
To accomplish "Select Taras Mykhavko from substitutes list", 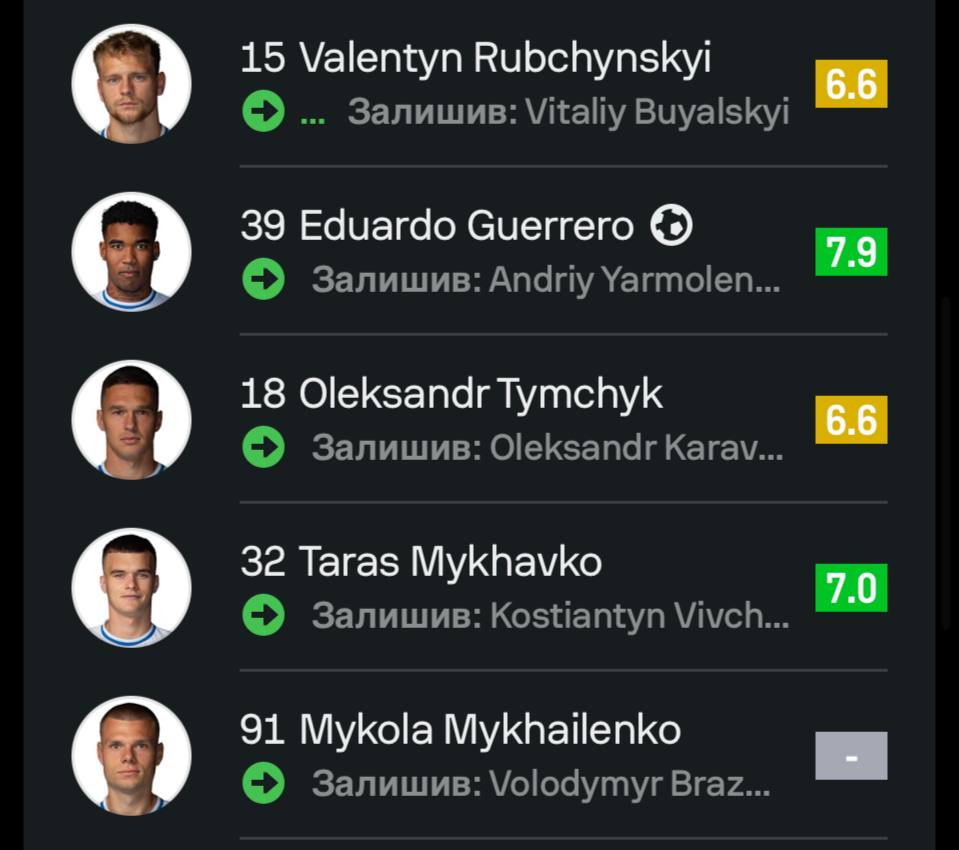I will click(x=421, y=563).
